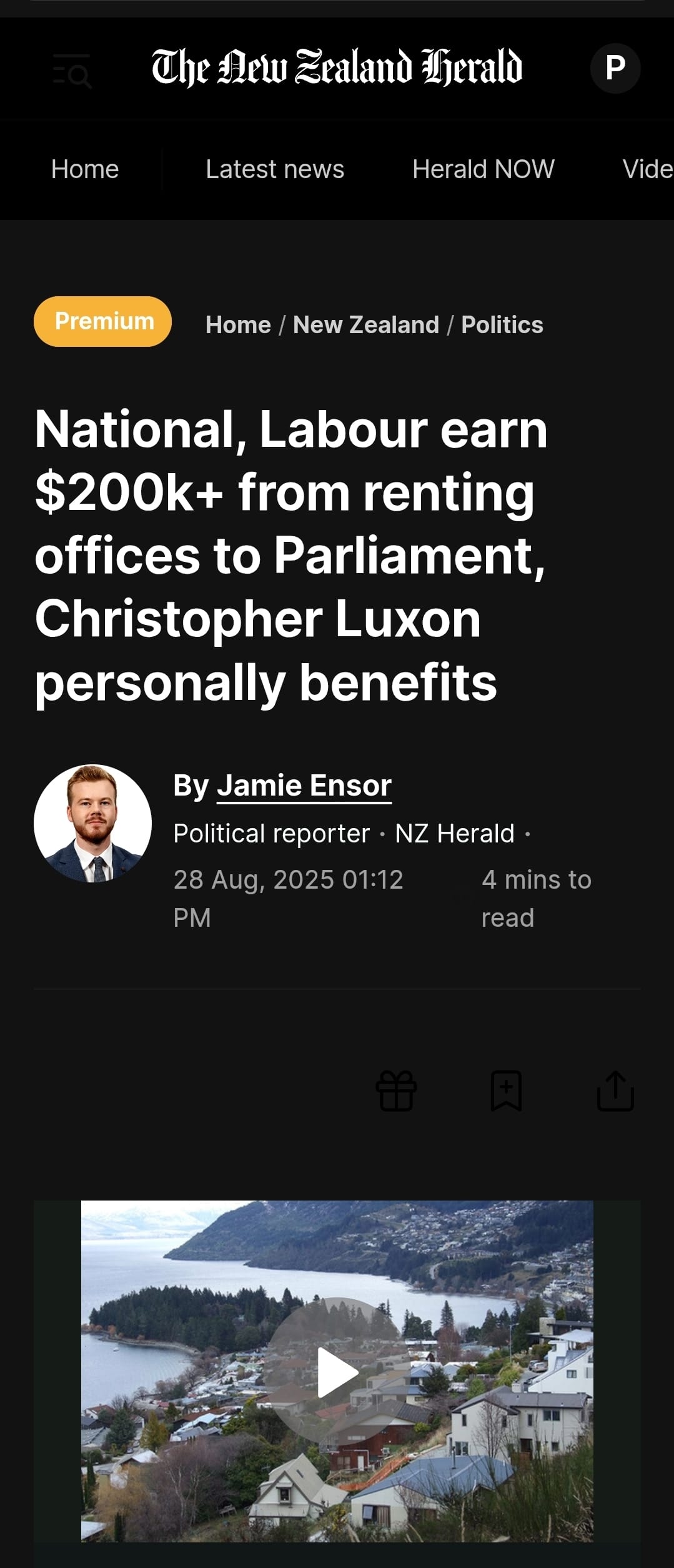Image resolution: width=674 pixels, height=1568 pixels.
Task: Open the Herald NOW tab
Action: click(x=483, y=169)
